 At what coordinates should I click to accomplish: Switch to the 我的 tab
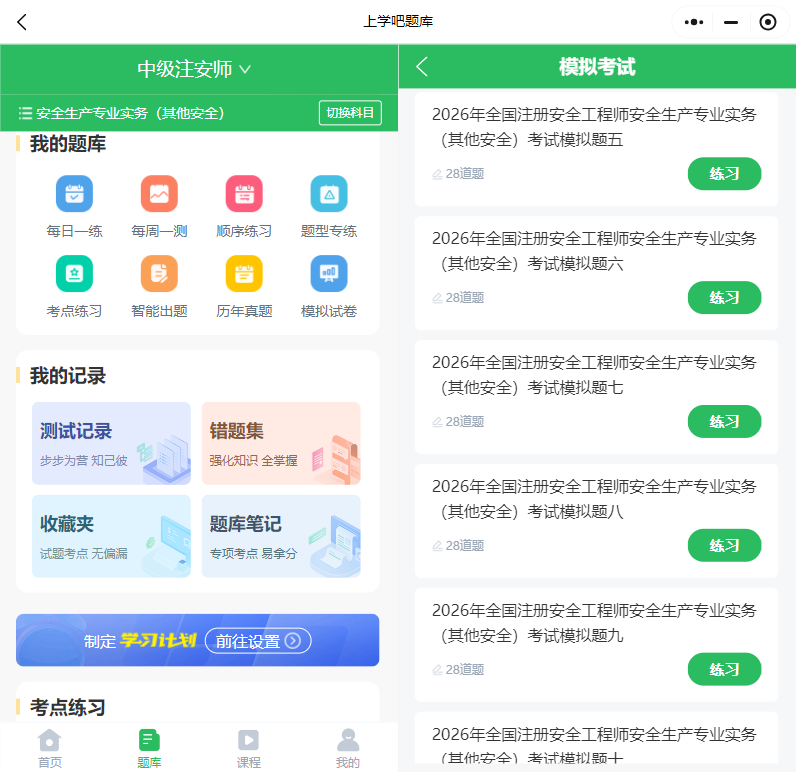(348, 749)
